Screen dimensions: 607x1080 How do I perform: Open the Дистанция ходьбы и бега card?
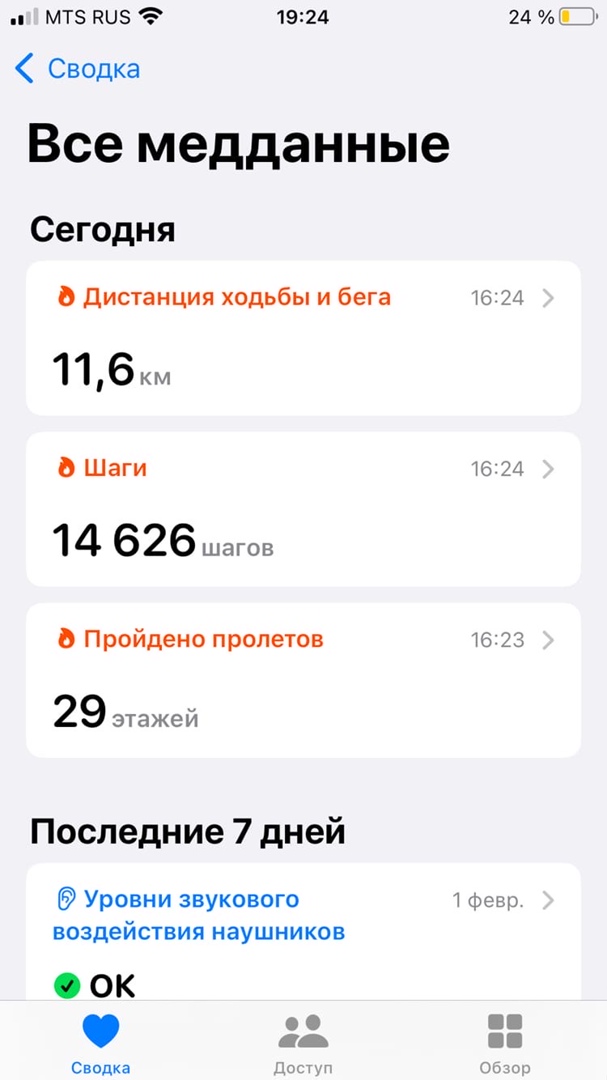point(303,338)
